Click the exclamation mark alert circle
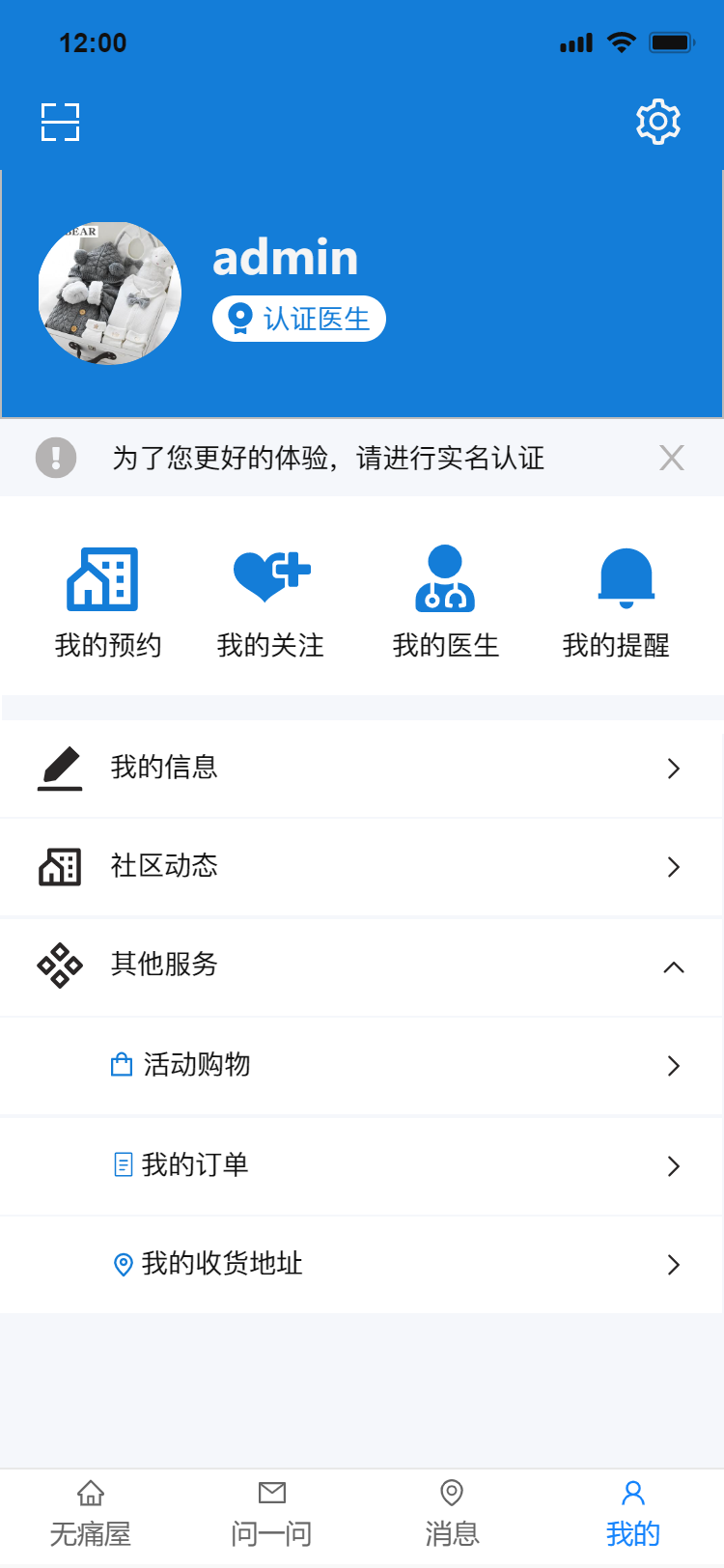This screenshot has width=724, height=1568. tap(55, 458)
